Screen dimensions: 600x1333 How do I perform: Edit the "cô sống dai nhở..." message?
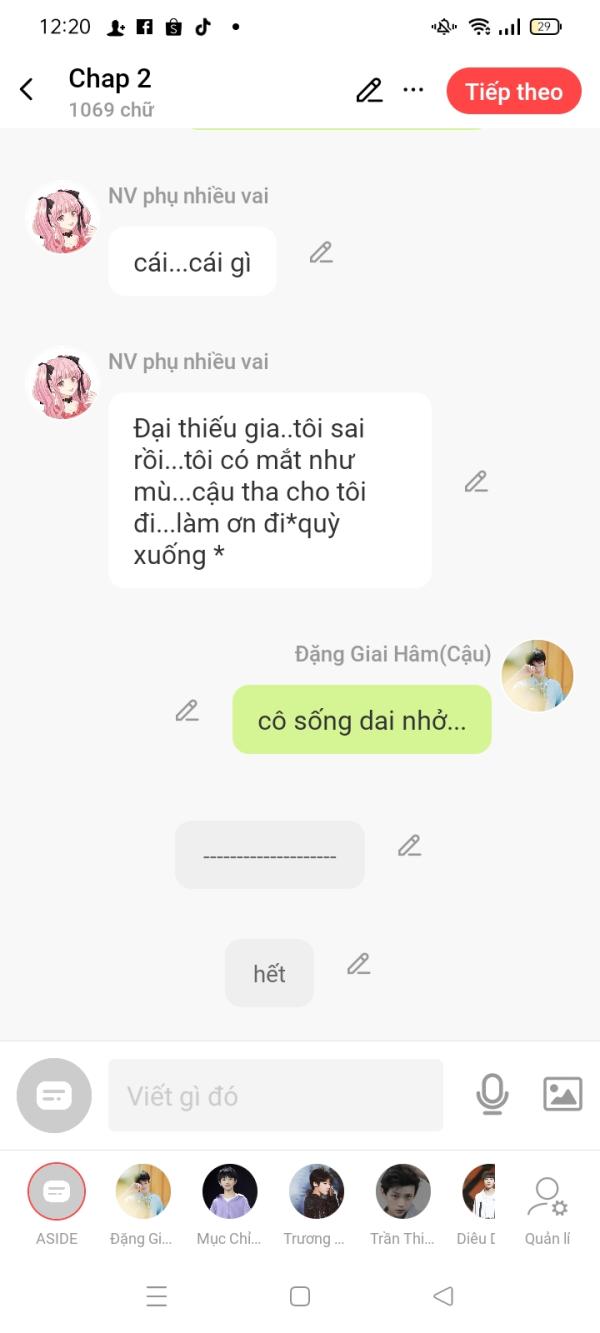tap(187, 711)
